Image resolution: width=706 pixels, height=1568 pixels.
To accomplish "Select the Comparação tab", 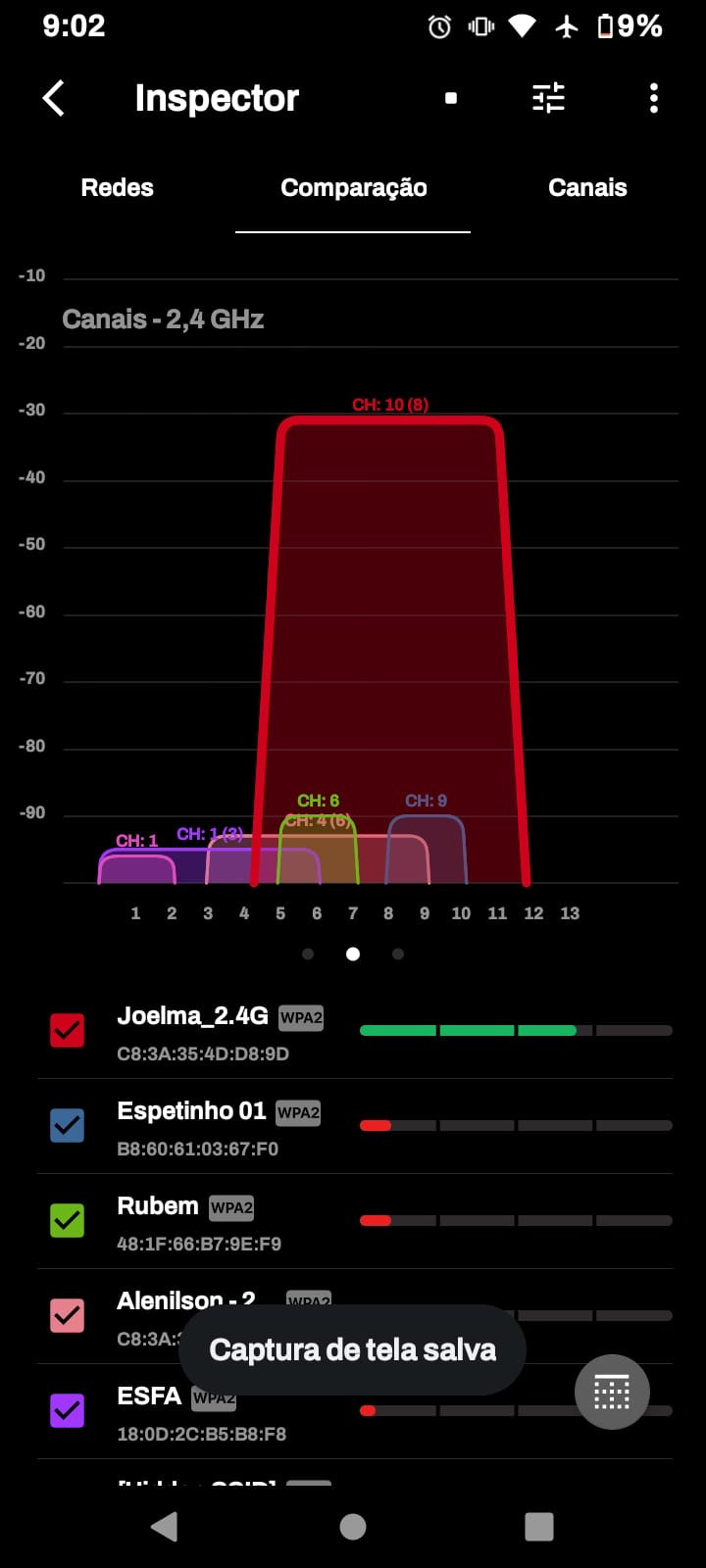I will point(353,188).
